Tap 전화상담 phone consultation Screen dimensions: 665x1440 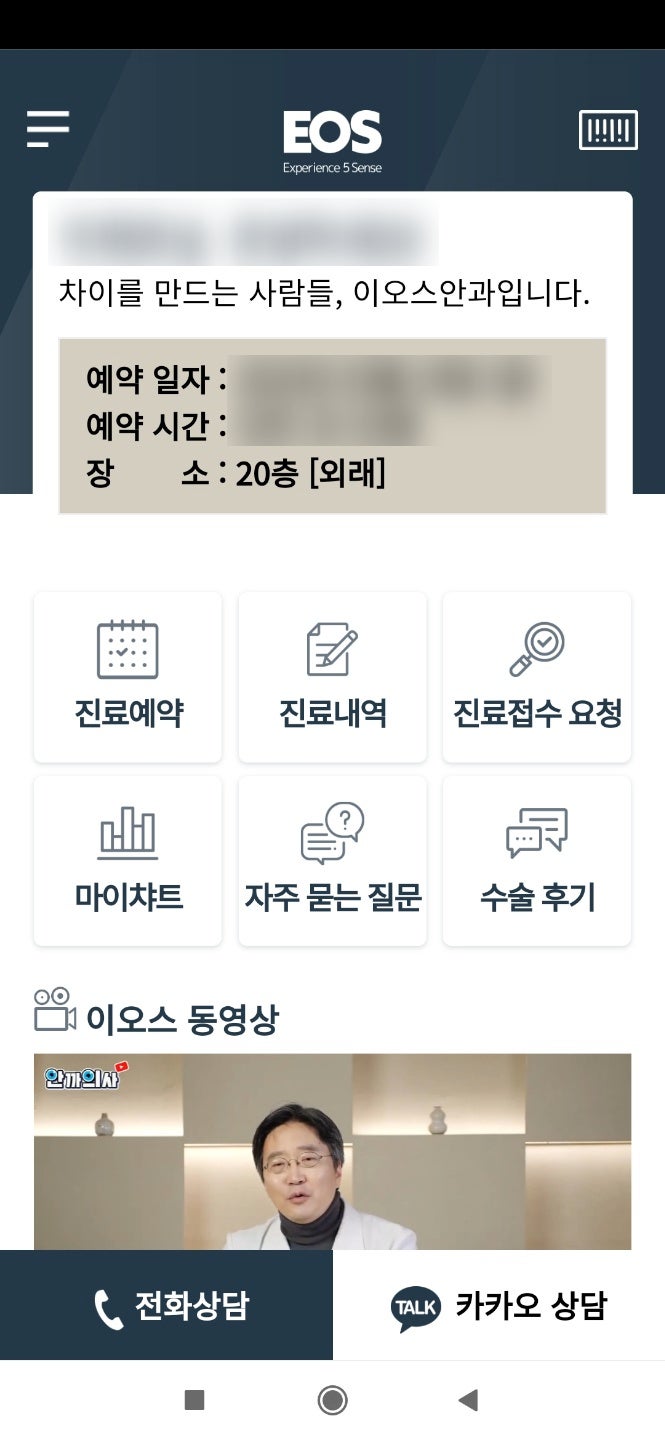(166, 1305)
